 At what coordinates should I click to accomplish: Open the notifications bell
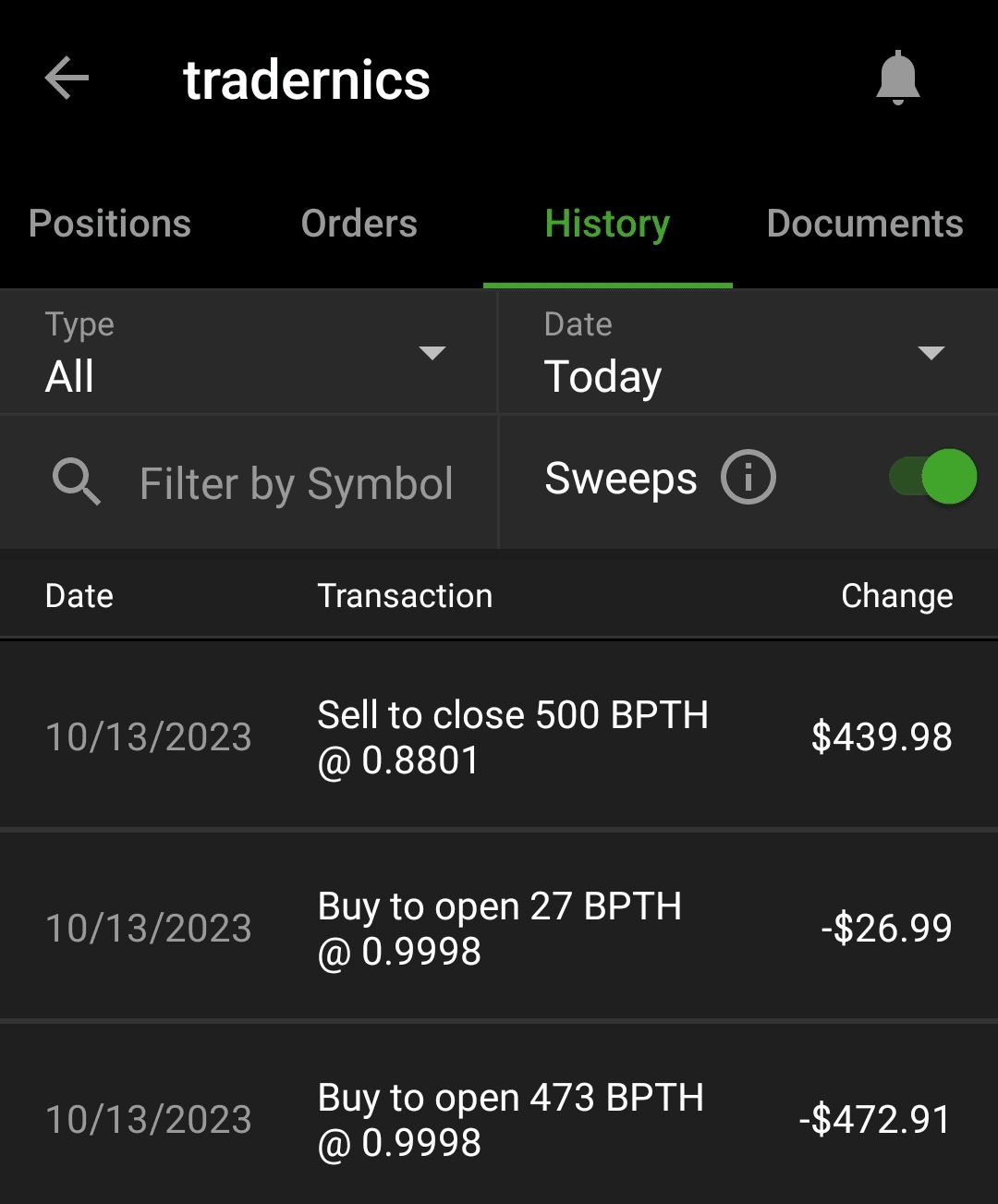[x=897, y=79]
